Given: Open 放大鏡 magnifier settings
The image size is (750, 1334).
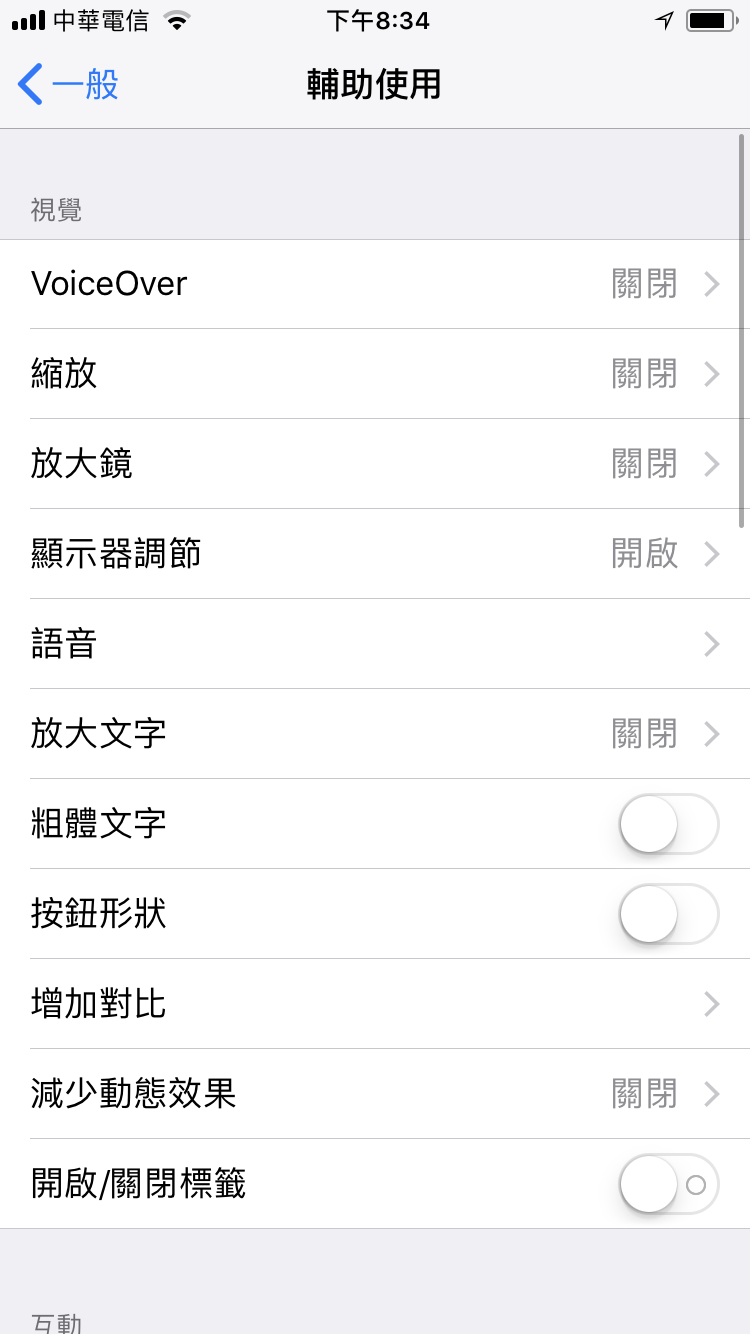Looking at the screenshot, I should (375, 464).
